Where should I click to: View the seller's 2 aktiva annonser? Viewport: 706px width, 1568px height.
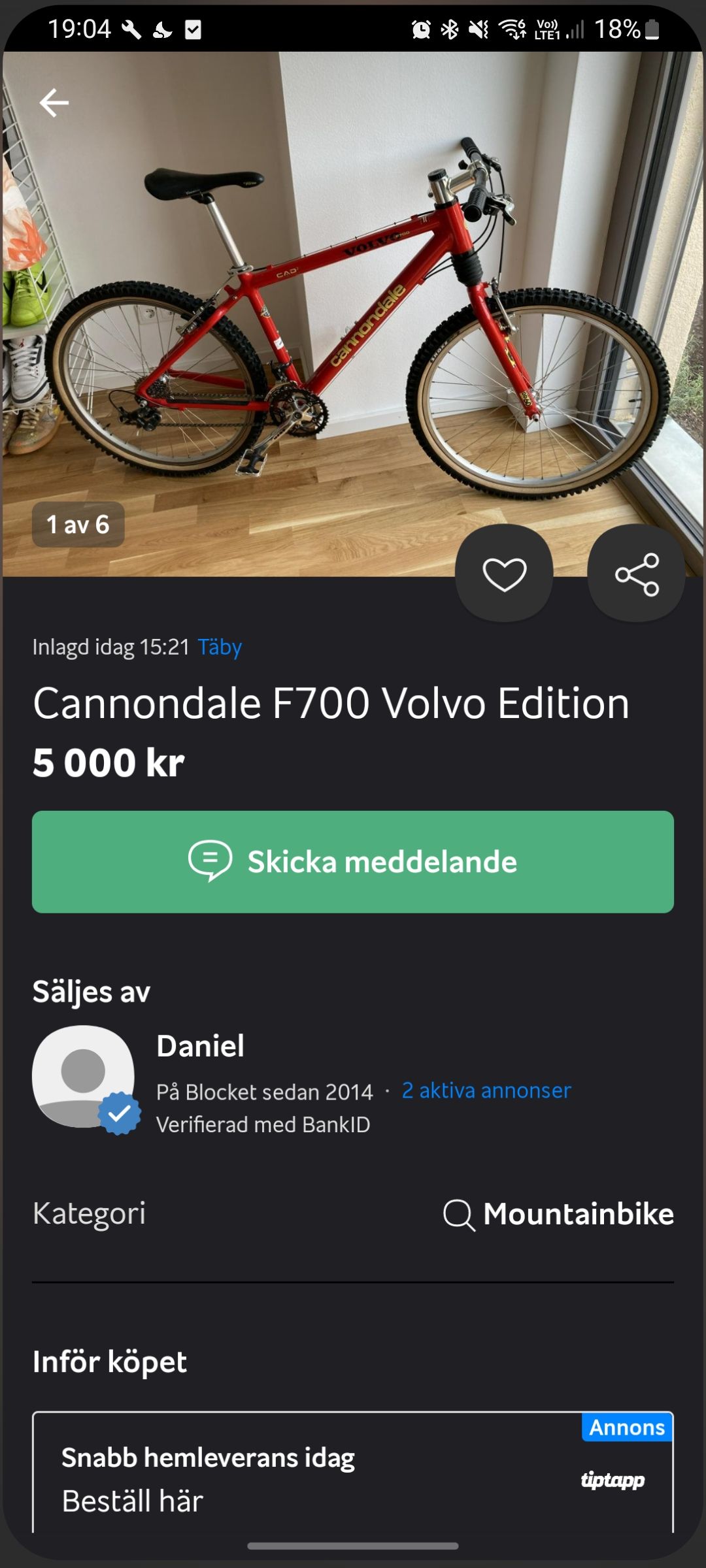coord(486,1090)
